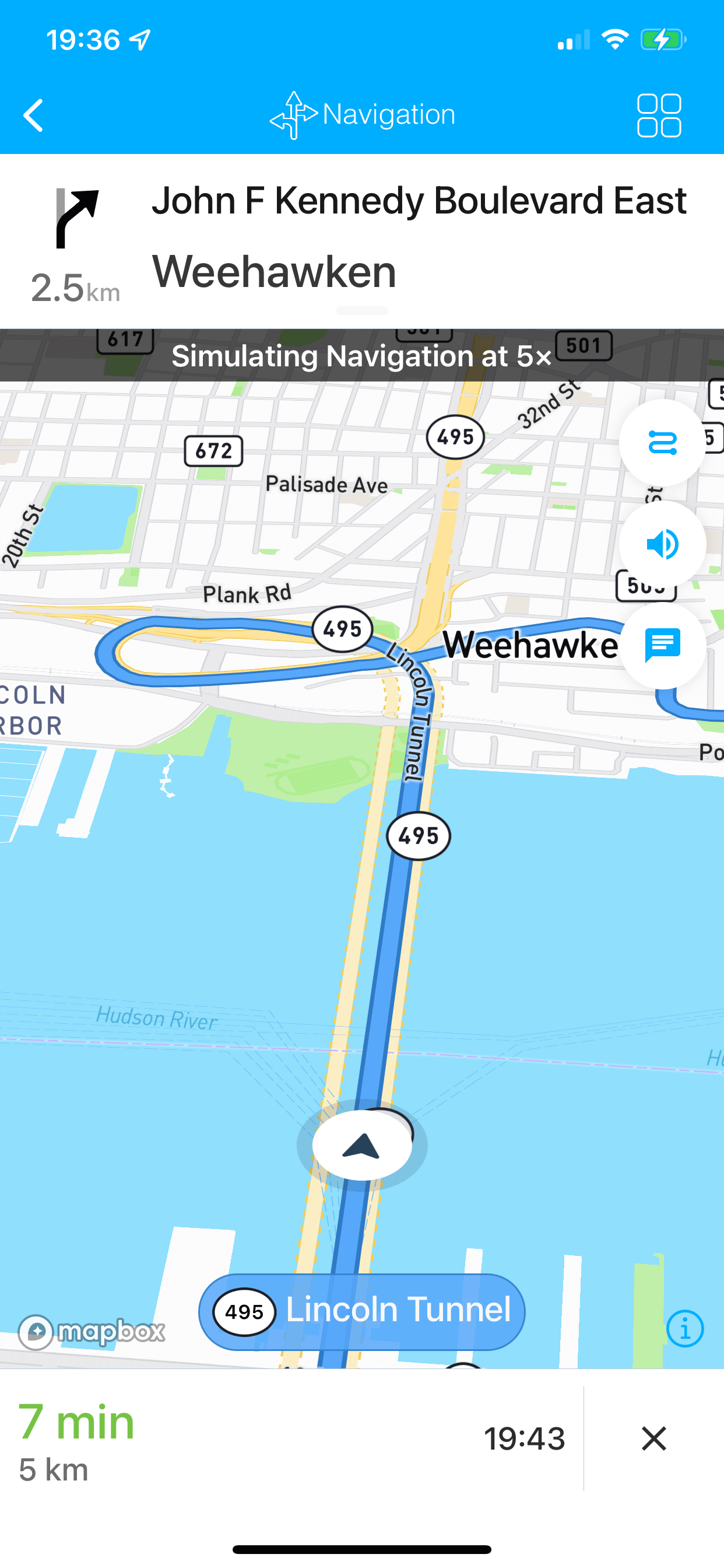This screenshot has height=1568, width=724.
Task: Mute the voice guidance speaker
Action: (x=662, y=544)
